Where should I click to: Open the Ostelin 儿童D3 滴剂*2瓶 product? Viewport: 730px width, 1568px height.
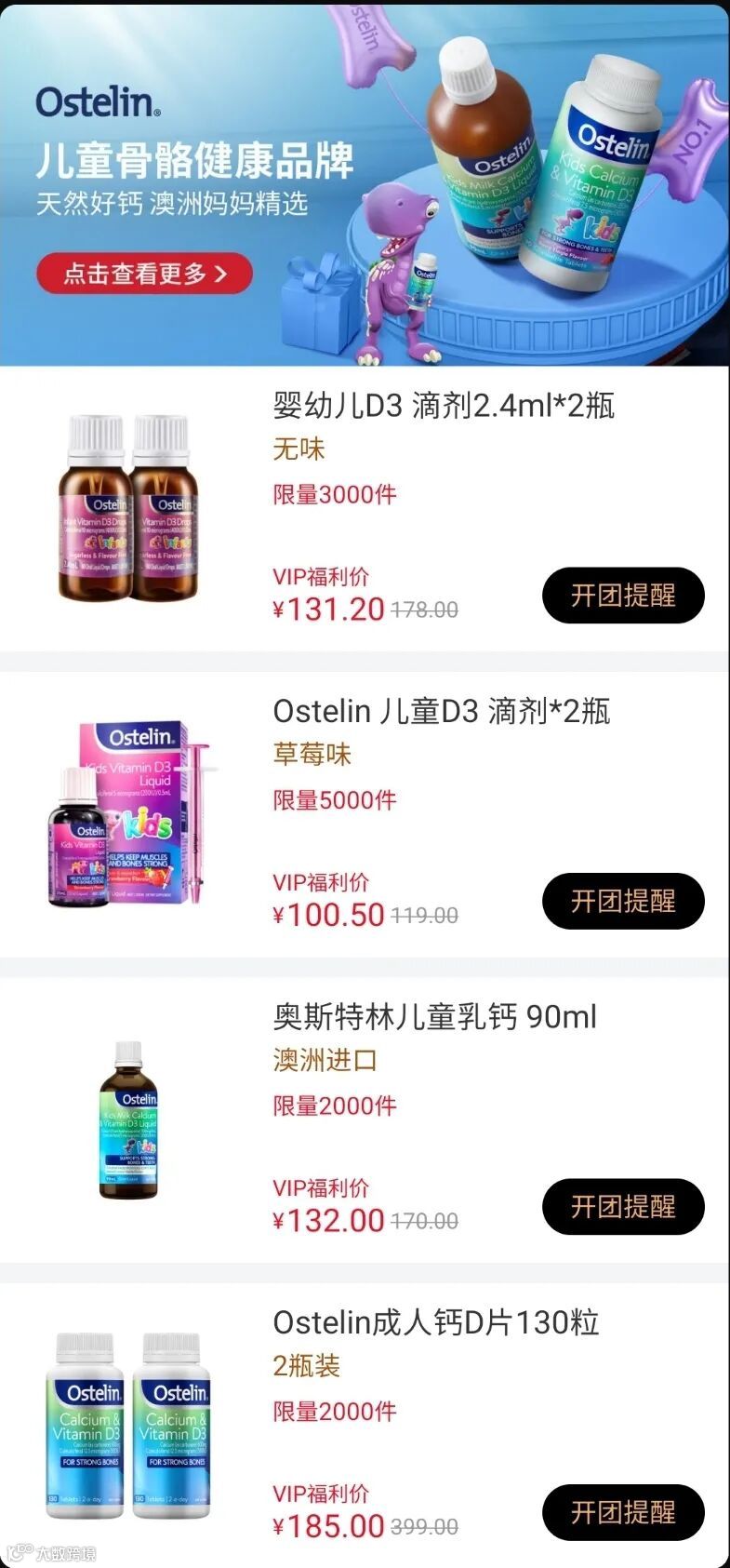pos(441,711)
